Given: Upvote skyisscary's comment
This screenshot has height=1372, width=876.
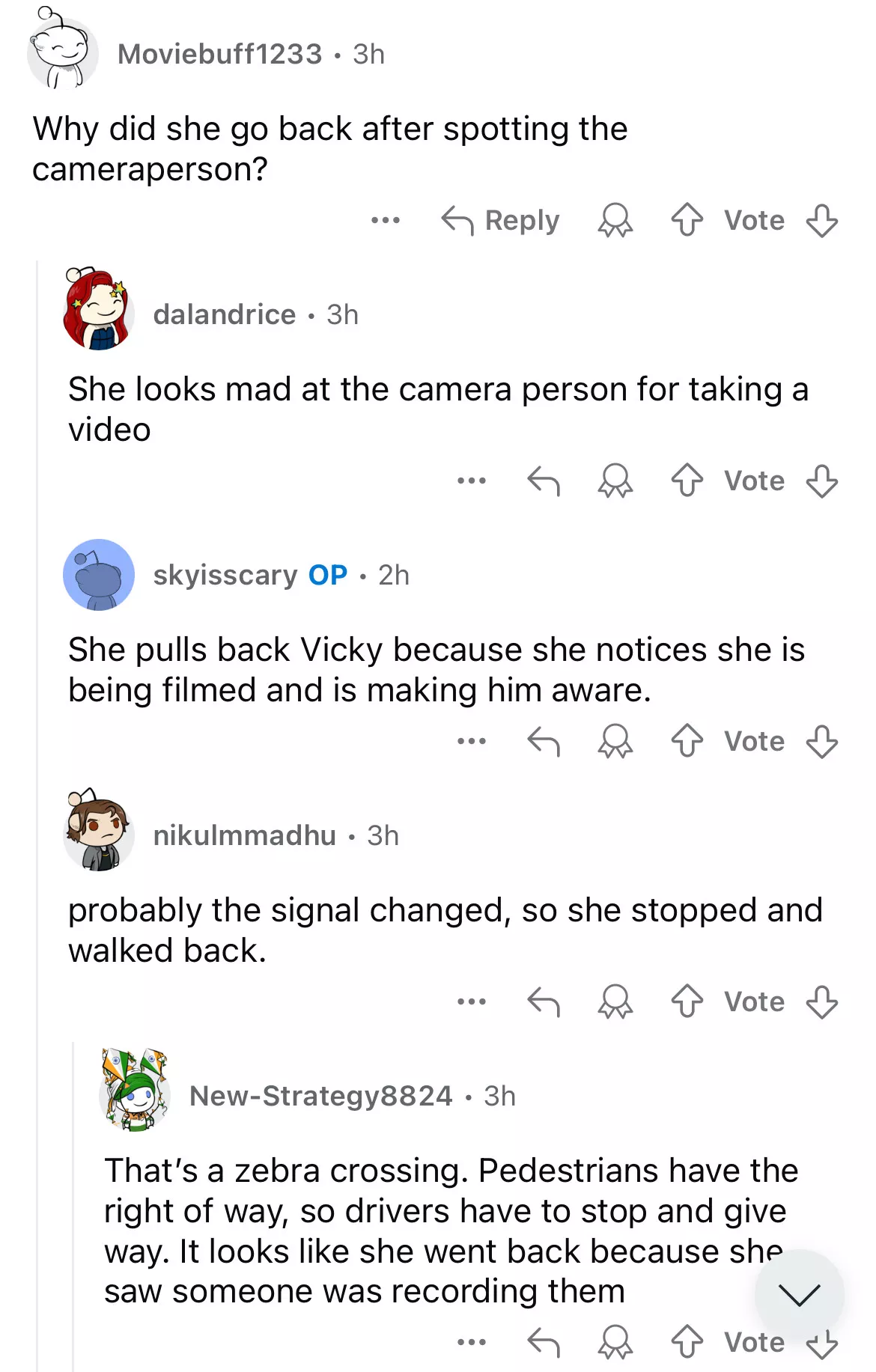Looking at the screenshot, I should (687, 742).
